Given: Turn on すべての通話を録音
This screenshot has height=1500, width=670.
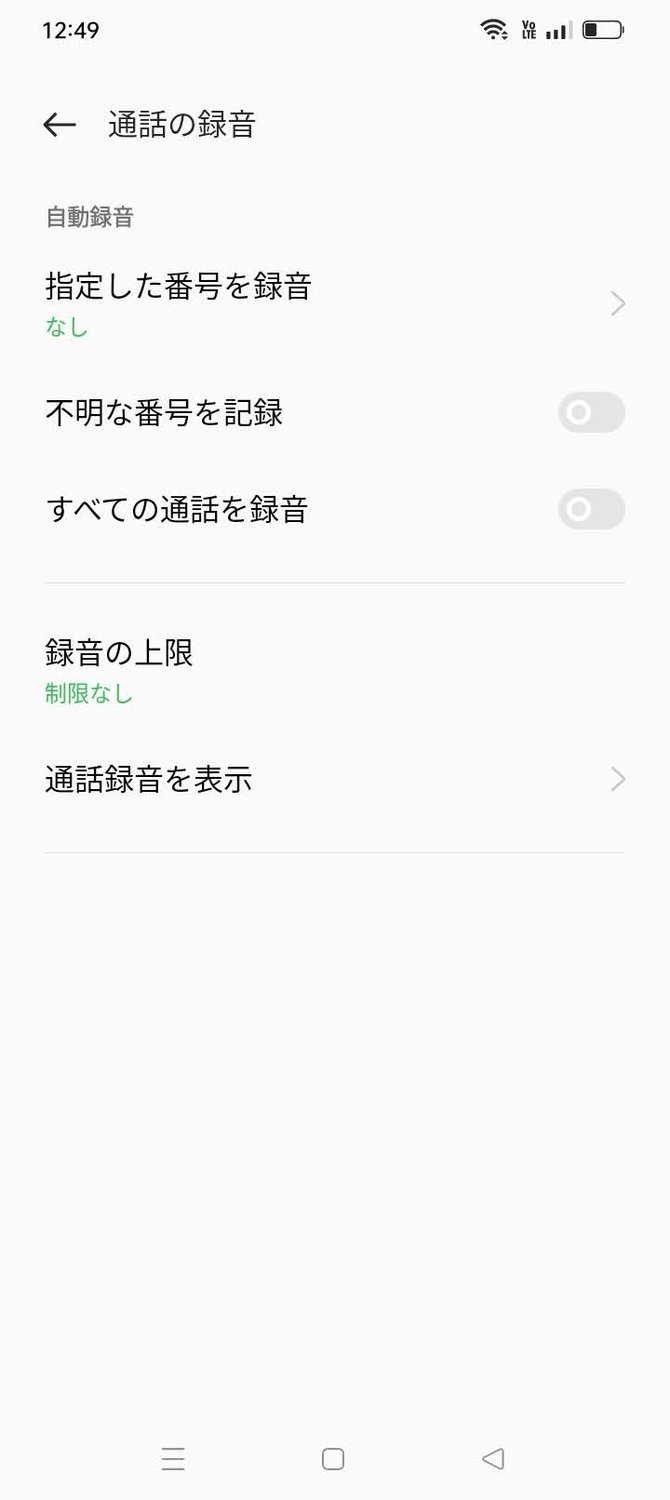Looking at the screenshot, I should pyautogui.click(x=591, y=509).
